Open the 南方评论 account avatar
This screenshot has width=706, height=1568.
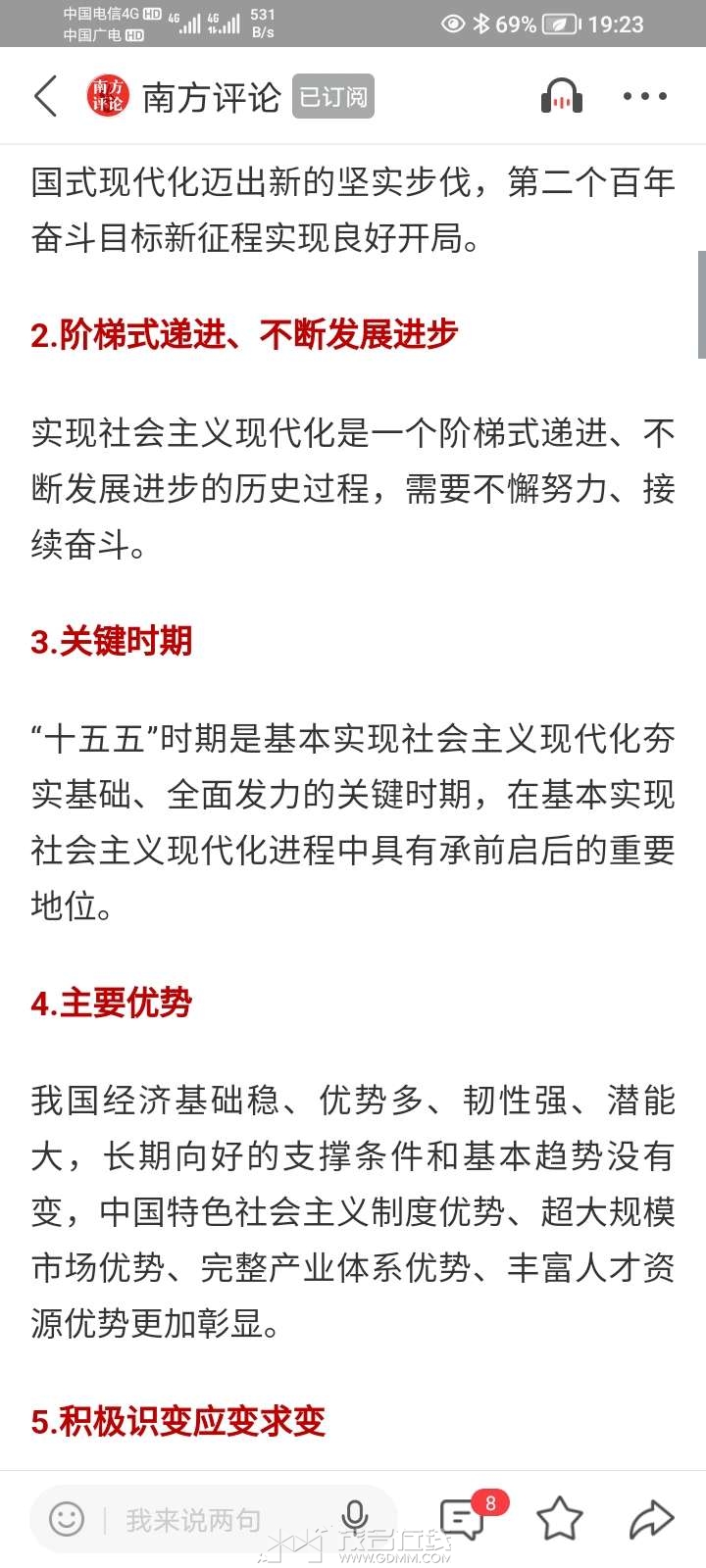pyautogui.click(x=107, y=96)
